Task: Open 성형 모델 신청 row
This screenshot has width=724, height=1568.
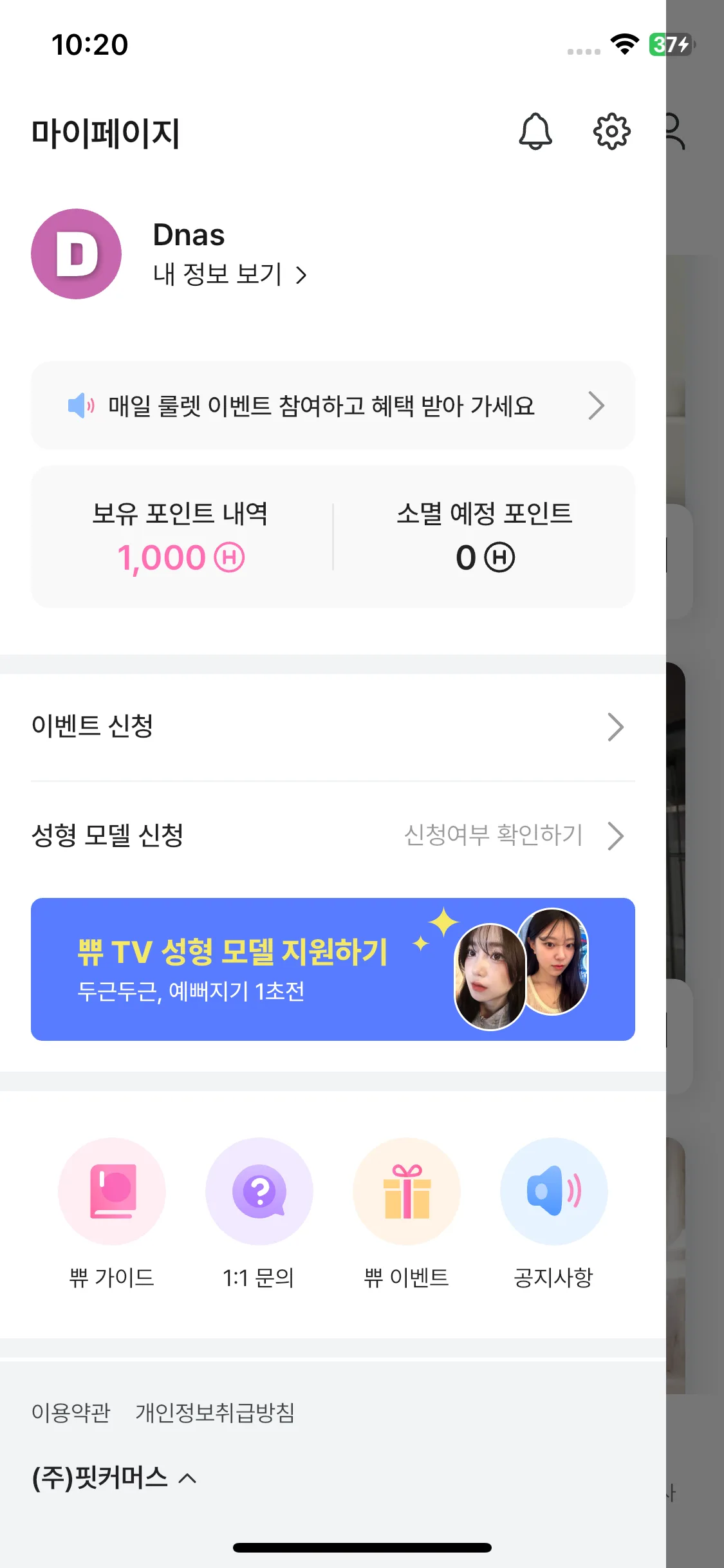Action: [x=333, y=835]
